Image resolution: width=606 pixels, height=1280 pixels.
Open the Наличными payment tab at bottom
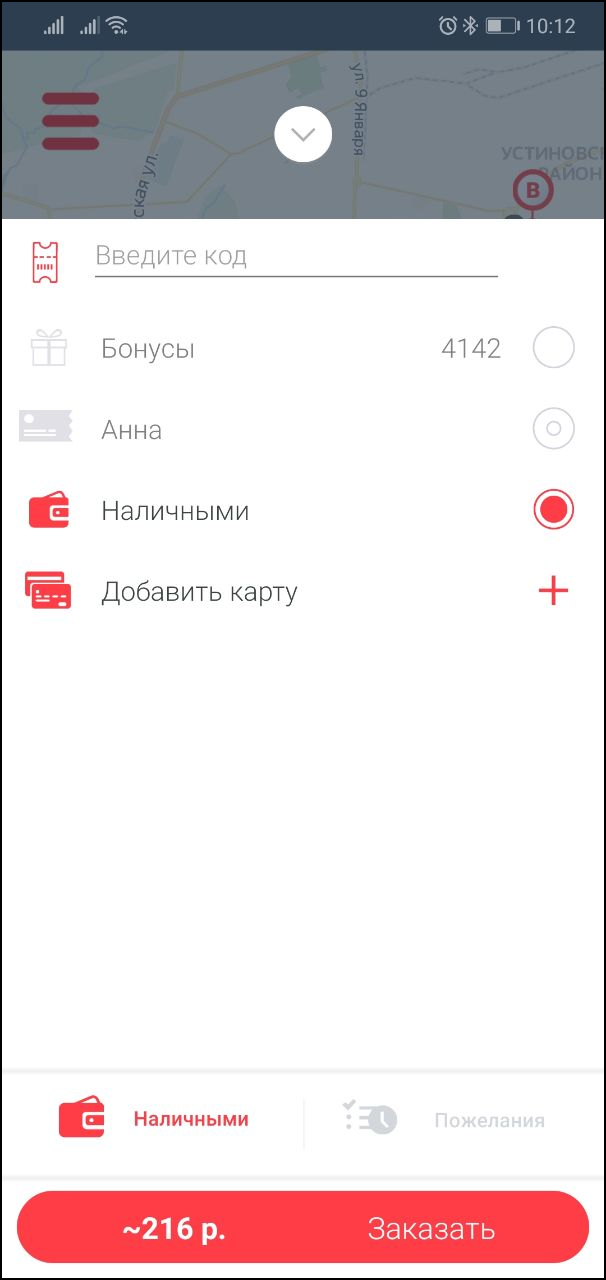[154, 1119]
